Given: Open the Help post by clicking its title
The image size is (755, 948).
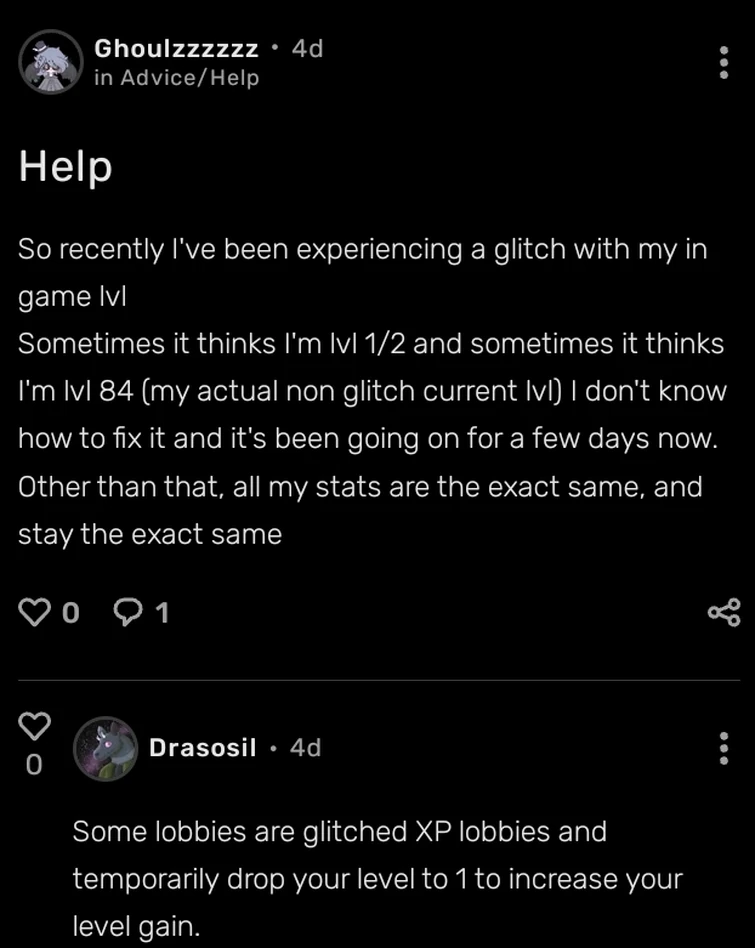Looking at the screenshot, I should click(64, 167).
